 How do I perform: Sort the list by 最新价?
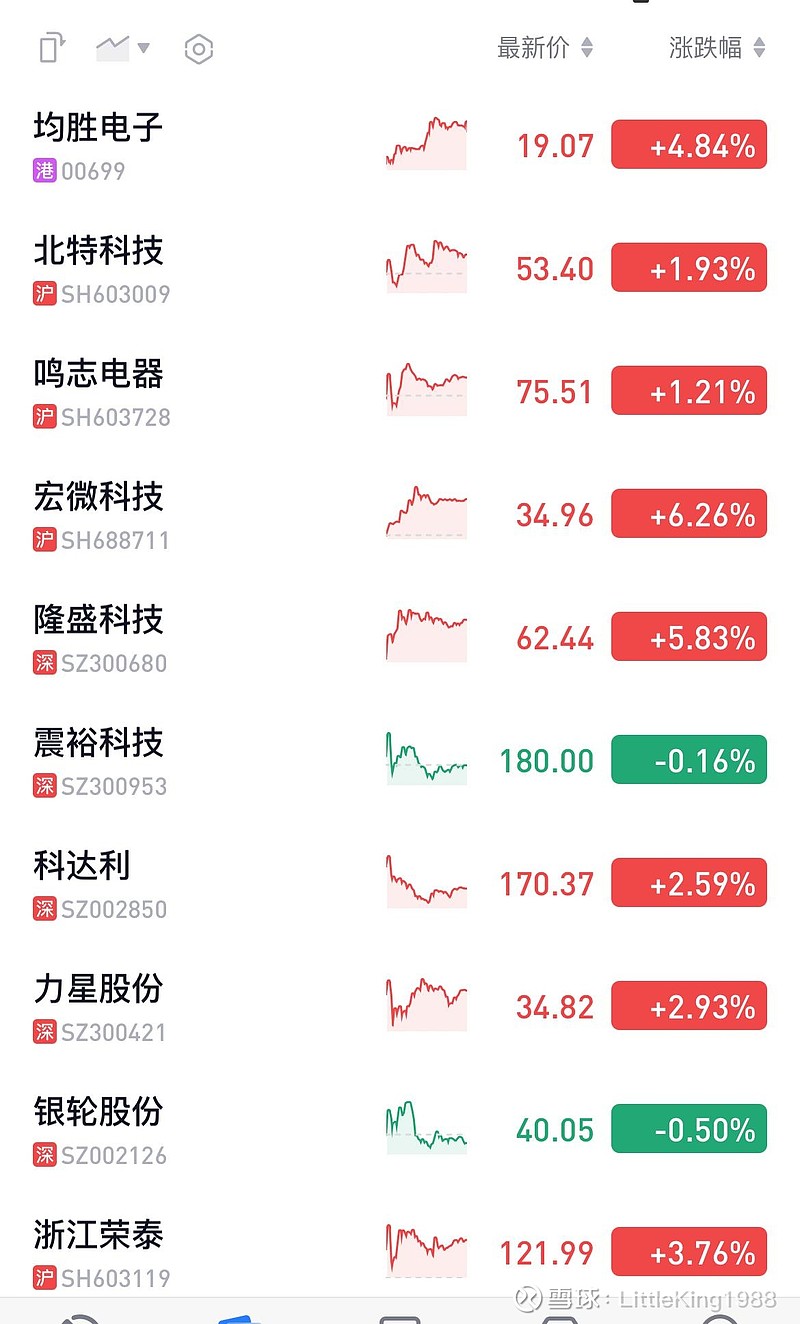[544, 47]
